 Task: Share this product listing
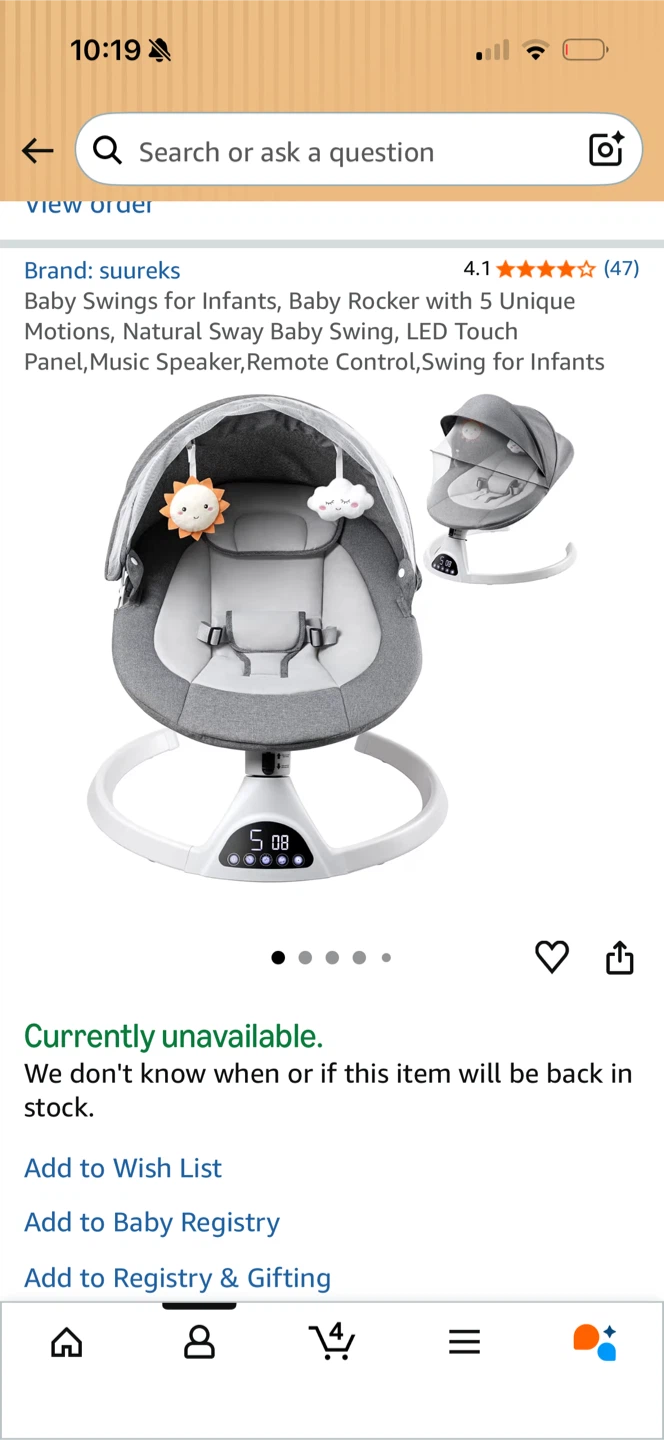(620, 957)
